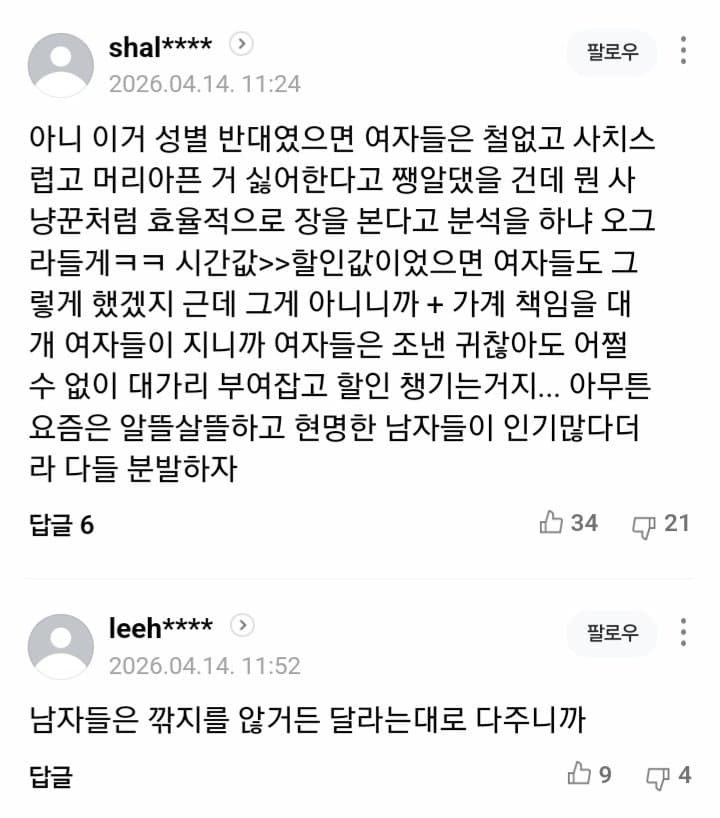Open overflow menu on leeh**** comment
Image resolution: width=720 pixels, height=818 pixels.
[683, 632]
